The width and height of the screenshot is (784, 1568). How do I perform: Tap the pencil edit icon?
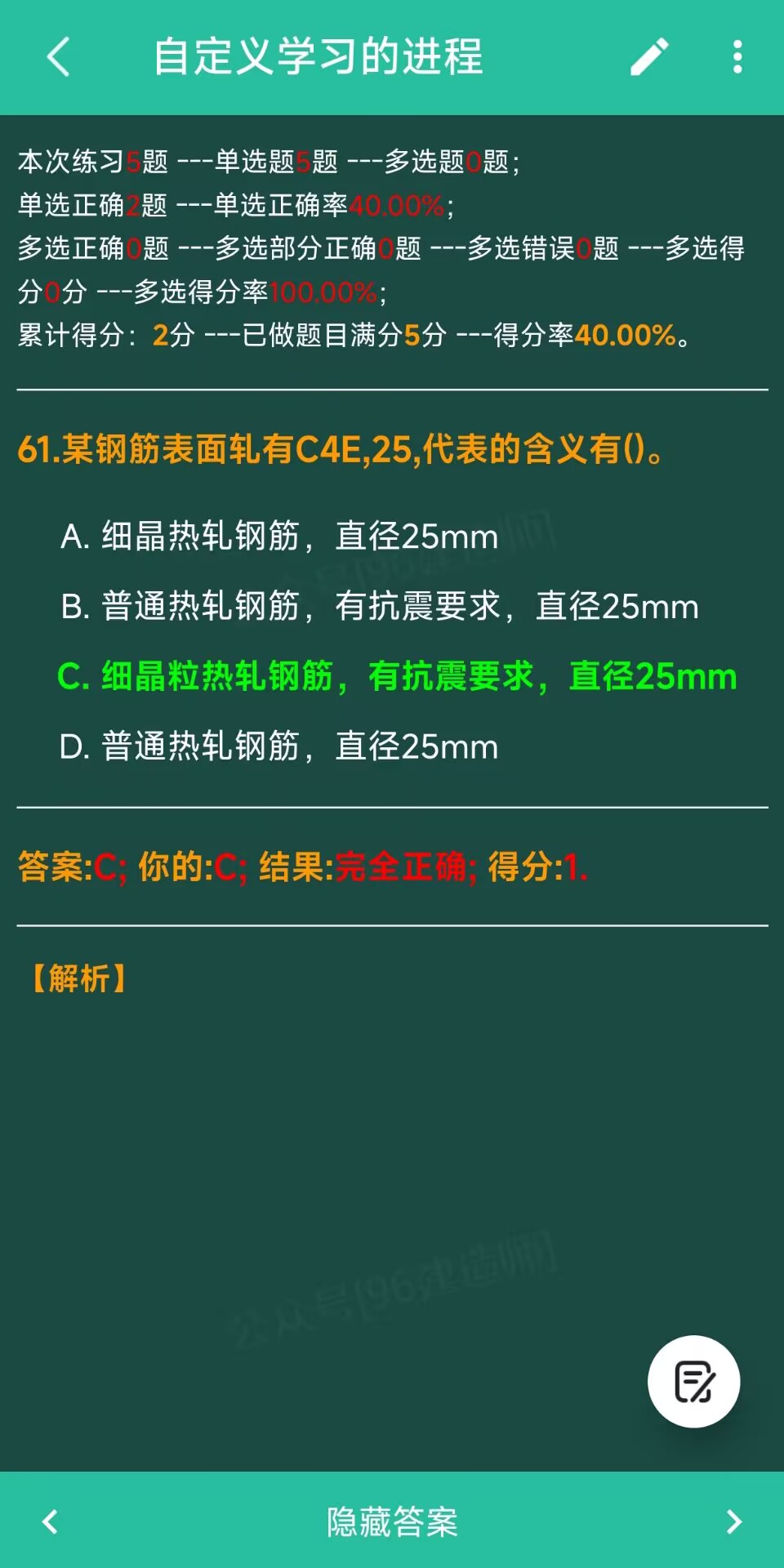point(649,57)
